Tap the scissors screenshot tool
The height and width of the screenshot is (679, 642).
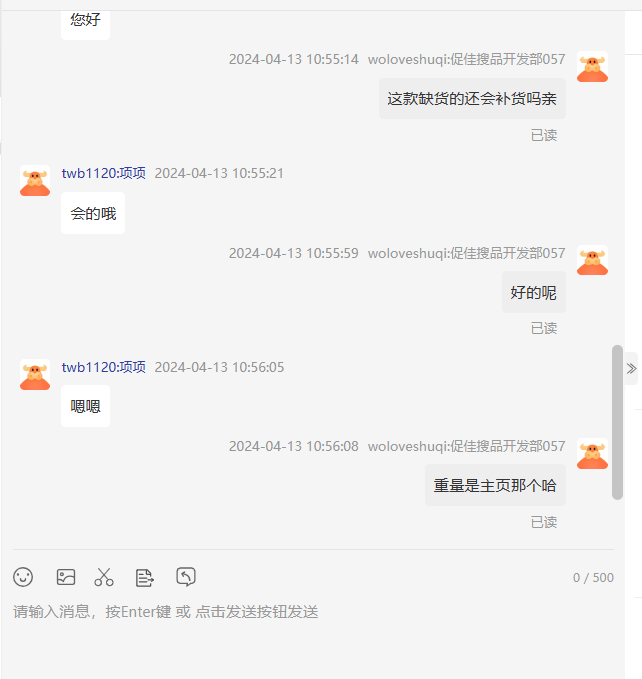tap(104, 577)
